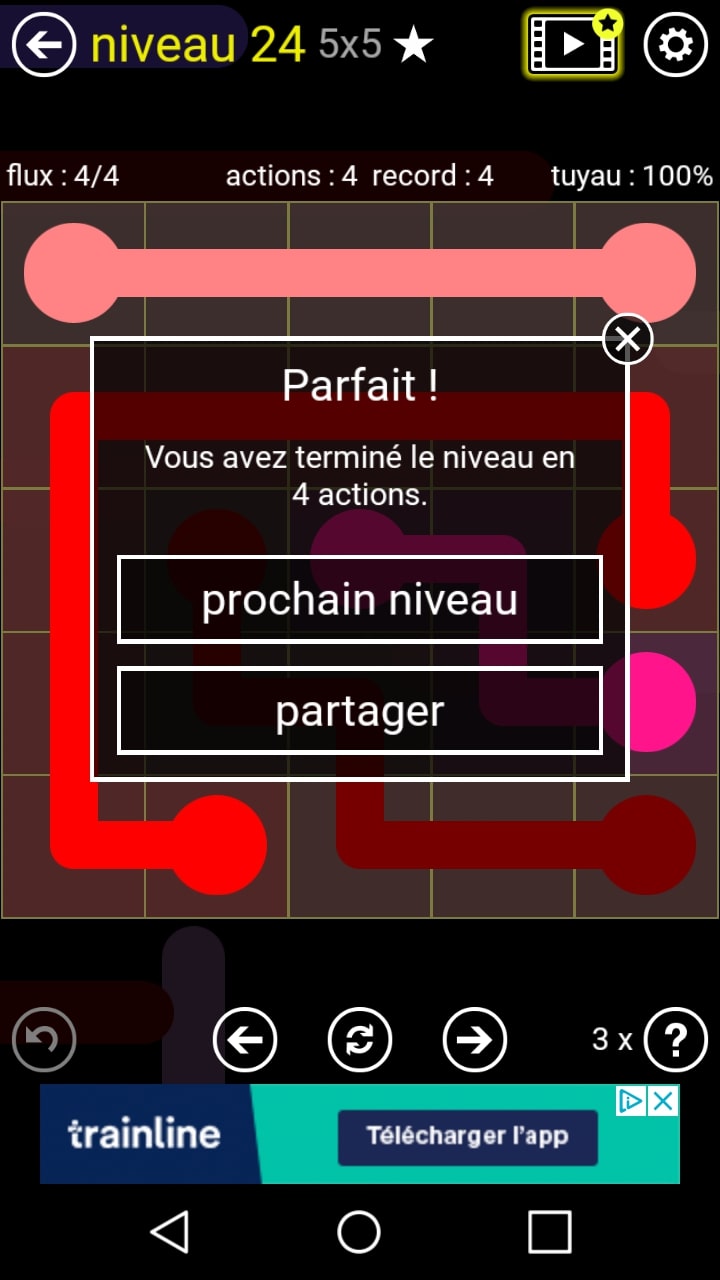Go back using the top-left arrow
The height and width of the screenshot is (1280, 720).
[x=44, y=45]
